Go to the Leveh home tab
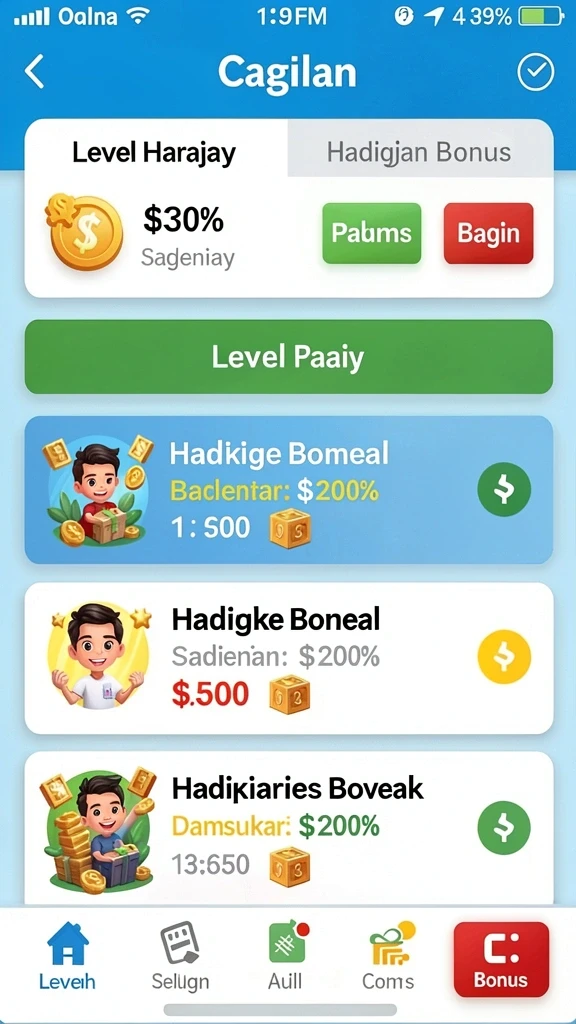Image resolution: width=576 pixels, height=1024 pixels. click(x=67, y=956)
